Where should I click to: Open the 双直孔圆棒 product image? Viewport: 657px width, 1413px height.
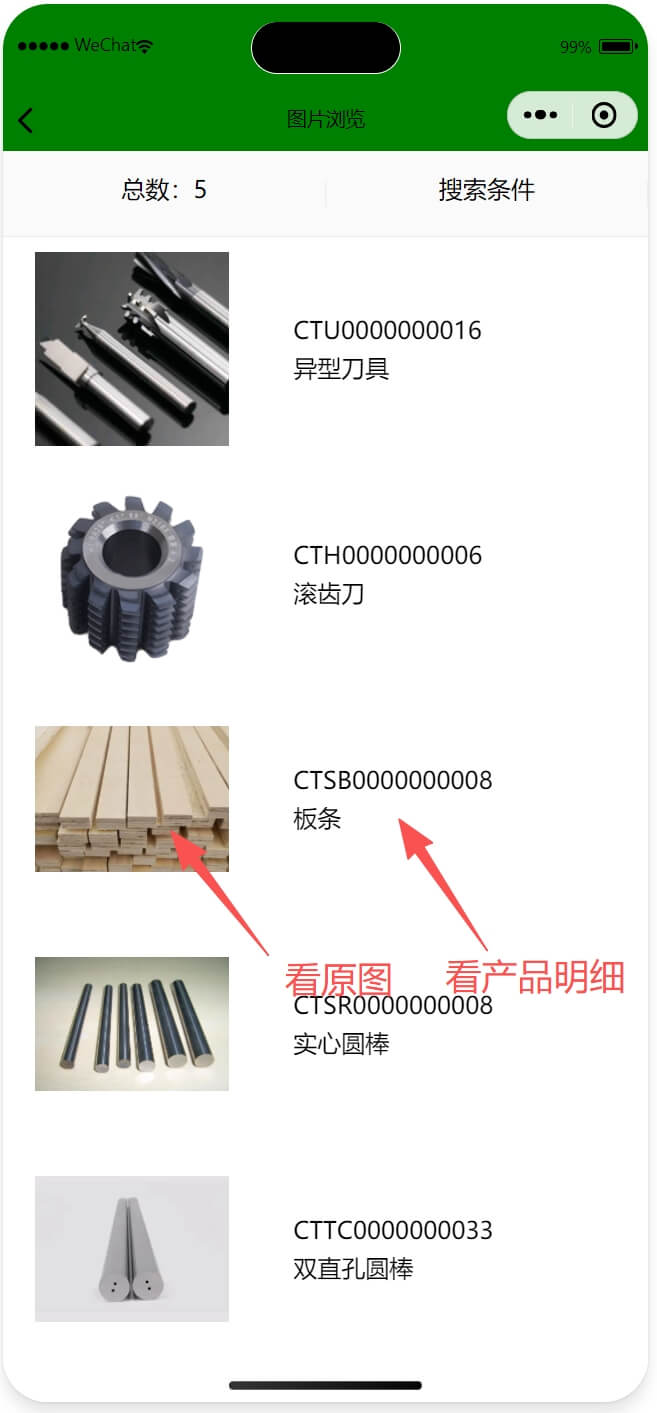tap(132, 1249)
